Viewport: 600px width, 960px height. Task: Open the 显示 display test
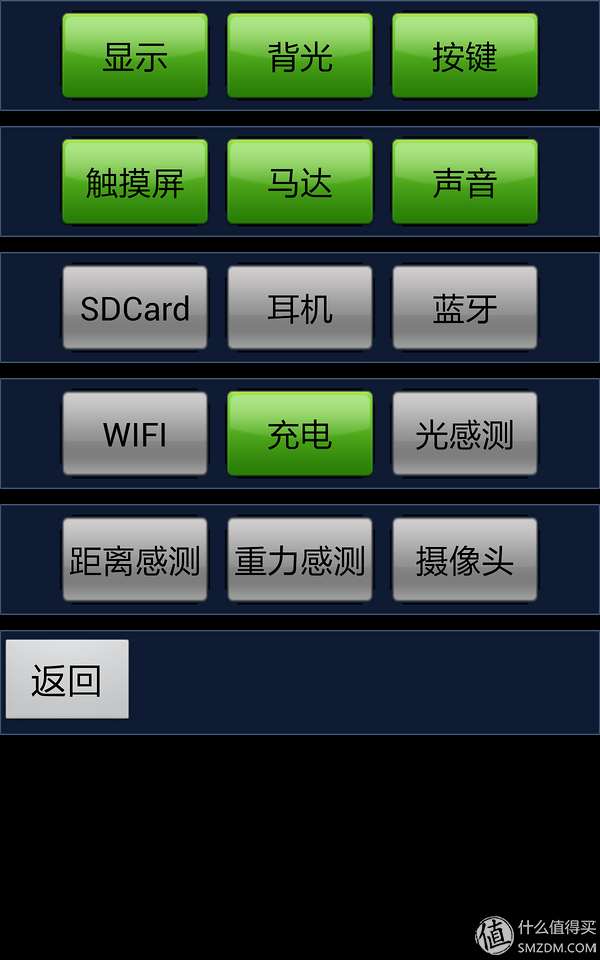click(135, 56)
